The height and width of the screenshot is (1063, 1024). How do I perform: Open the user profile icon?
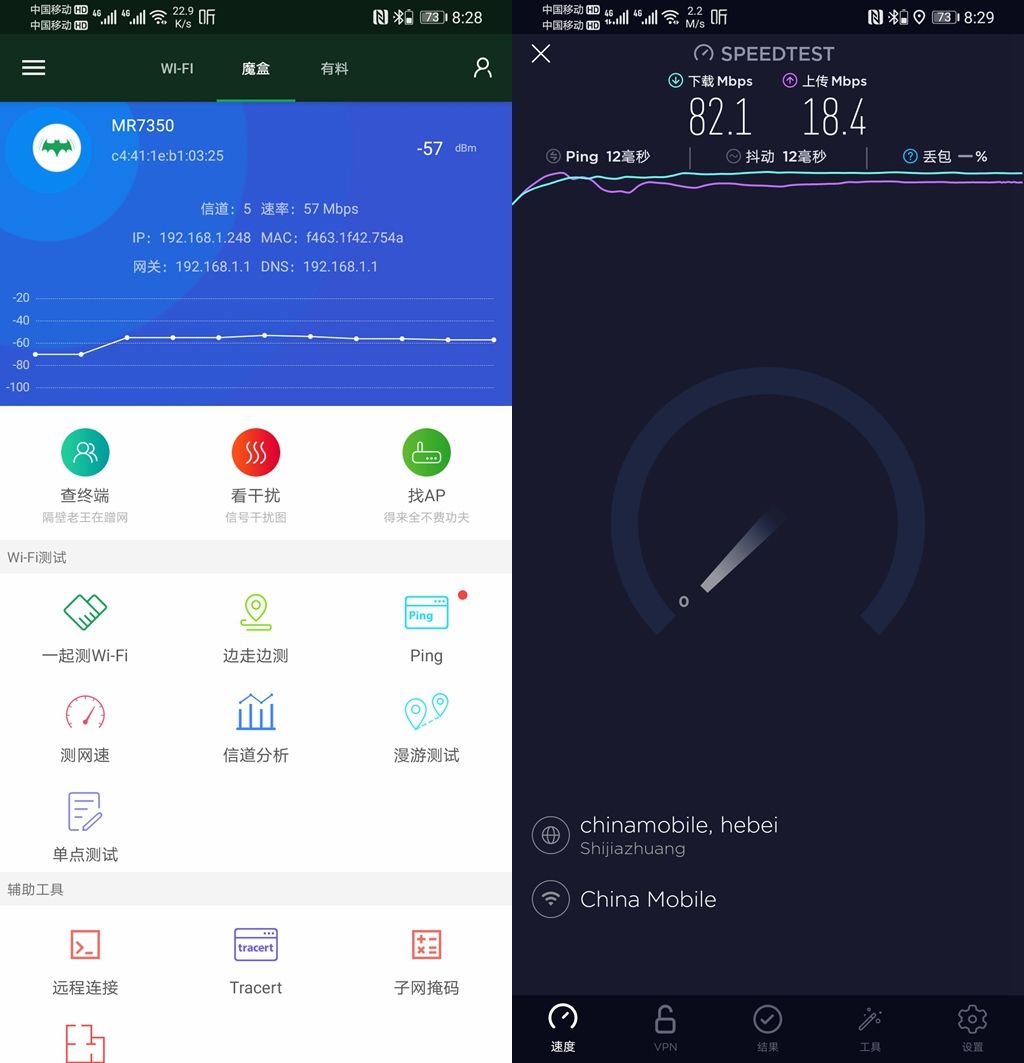(x=483, y=68)
